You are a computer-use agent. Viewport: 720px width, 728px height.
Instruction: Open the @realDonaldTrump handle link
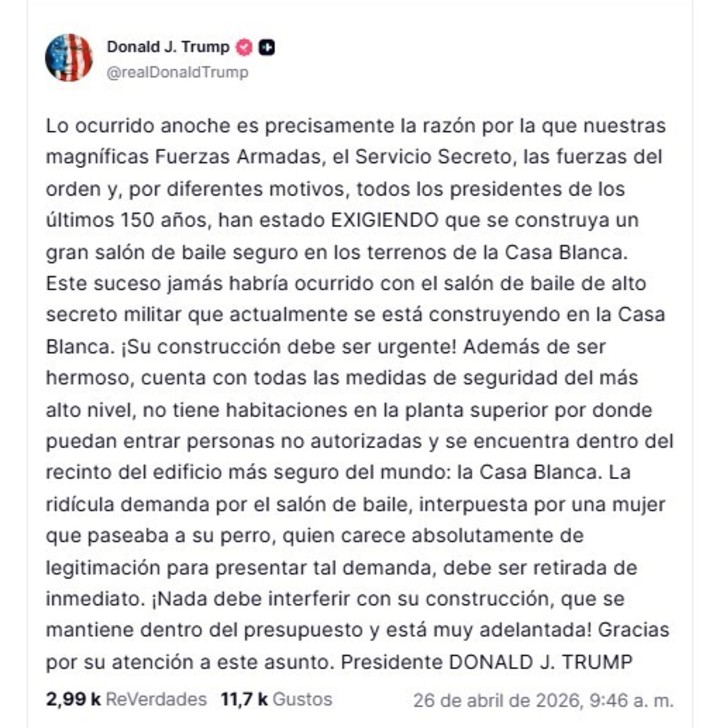[x=177, y=72]
